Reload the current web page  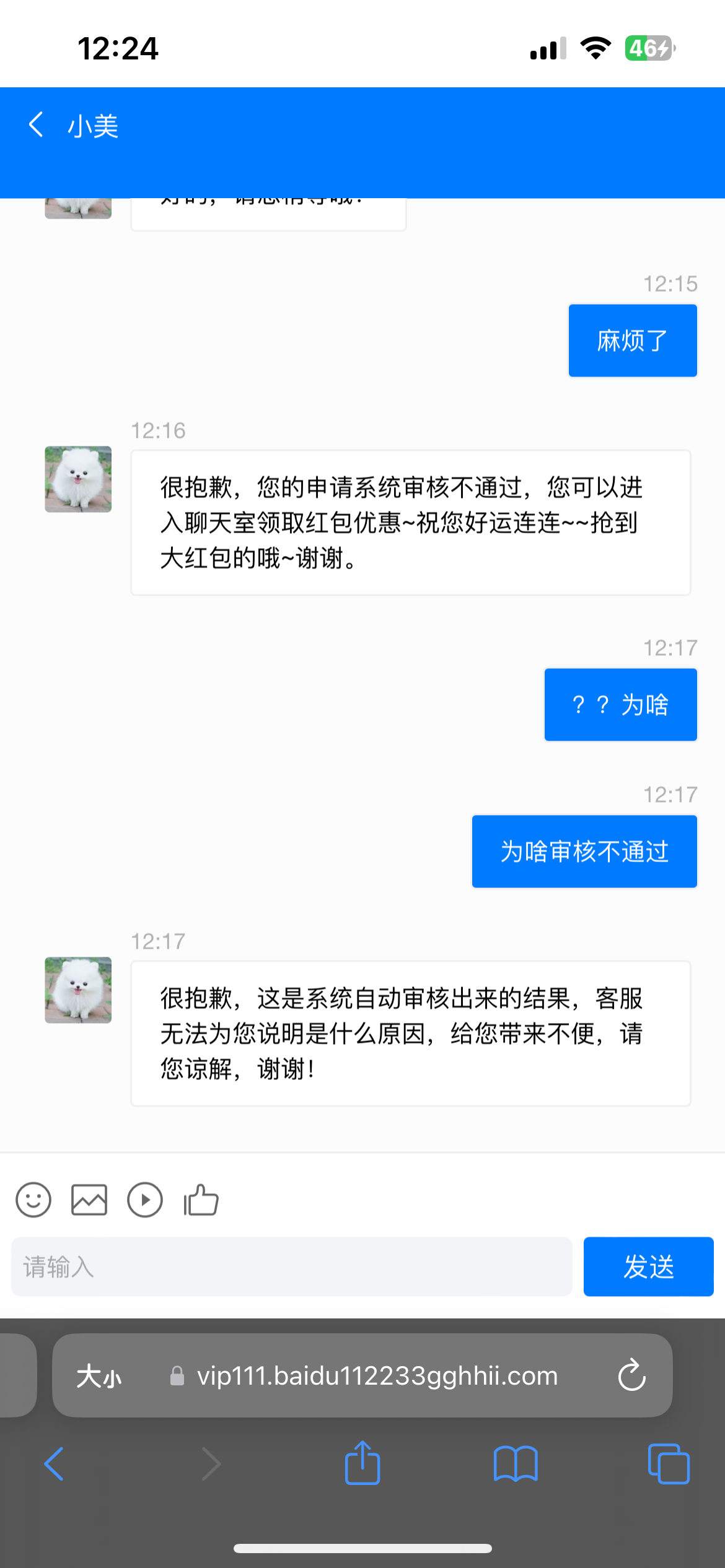(x=631, y=1376)
